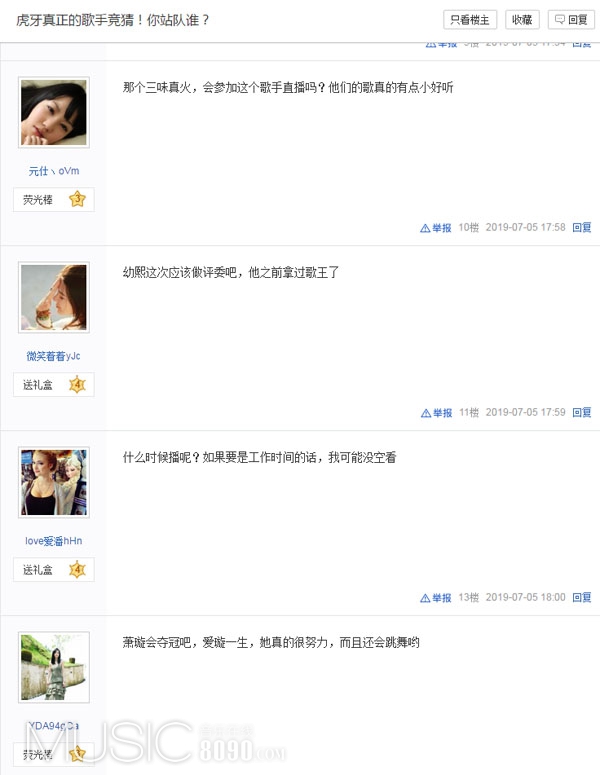Report the 11楼 post via 举报

tap(436, 413)
